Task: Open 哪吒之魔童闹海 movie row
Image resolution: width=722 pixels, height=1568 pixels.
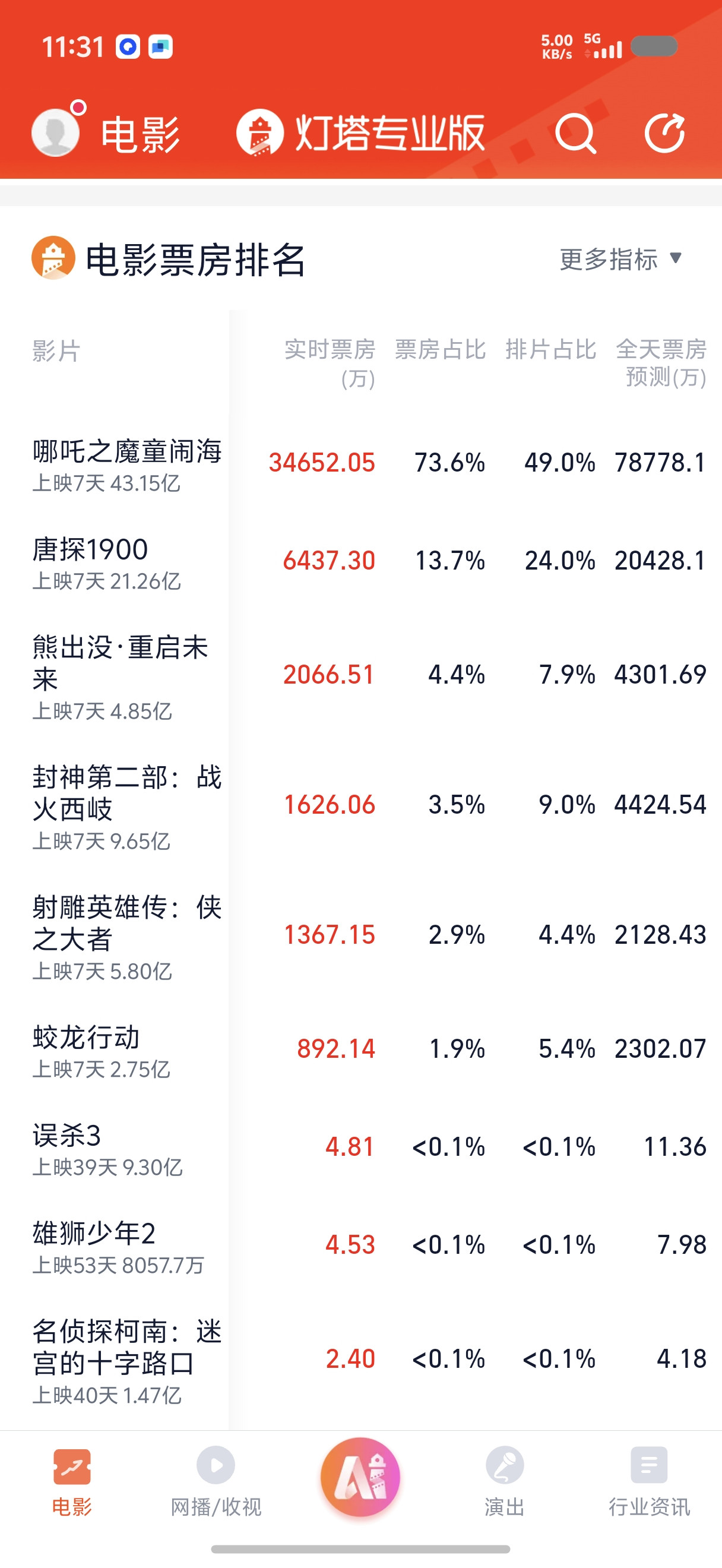Action: (360, 463)
